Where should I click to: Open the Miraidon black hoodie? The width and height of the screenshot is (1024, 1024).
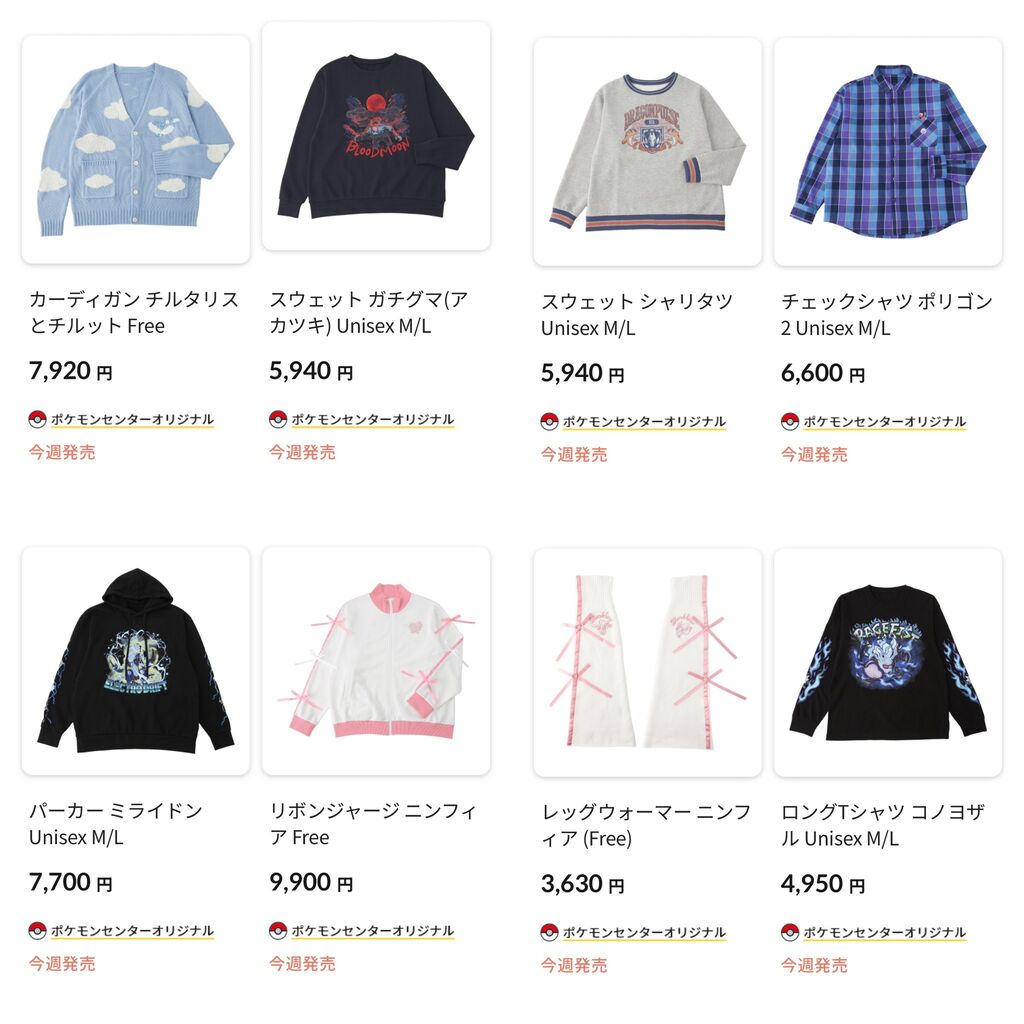click(x=136, y=661)
